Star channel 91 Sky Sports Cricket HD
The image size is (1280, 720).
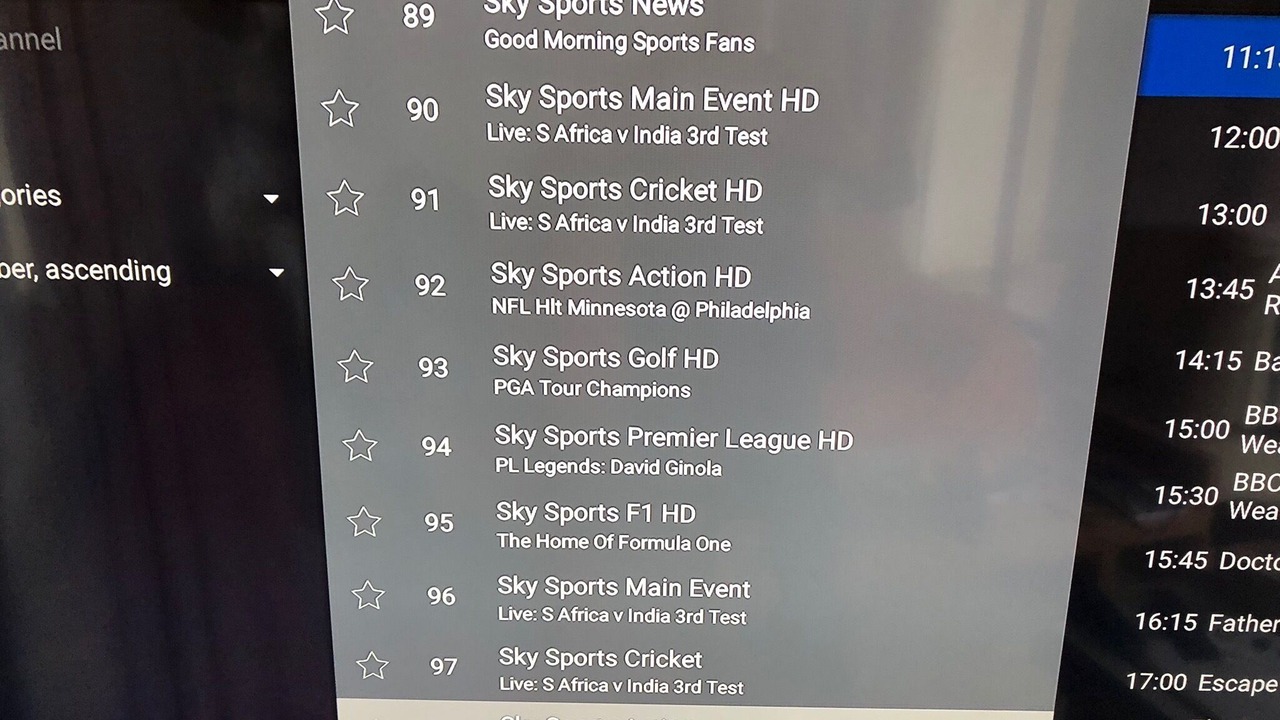point(345,198)
